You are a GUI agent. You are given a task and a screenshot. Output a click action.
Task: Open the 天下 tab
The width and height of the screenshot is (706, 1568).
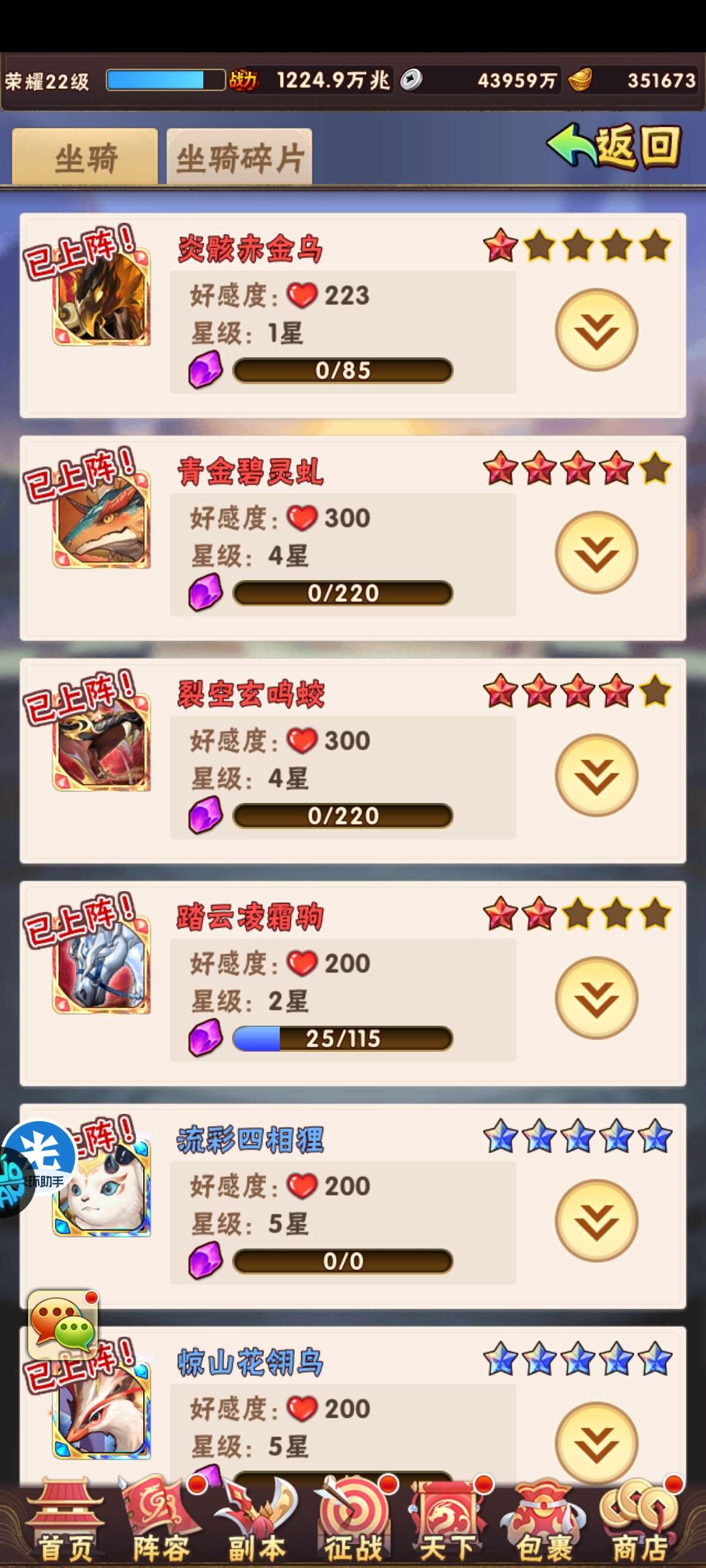coord(448,1522)
